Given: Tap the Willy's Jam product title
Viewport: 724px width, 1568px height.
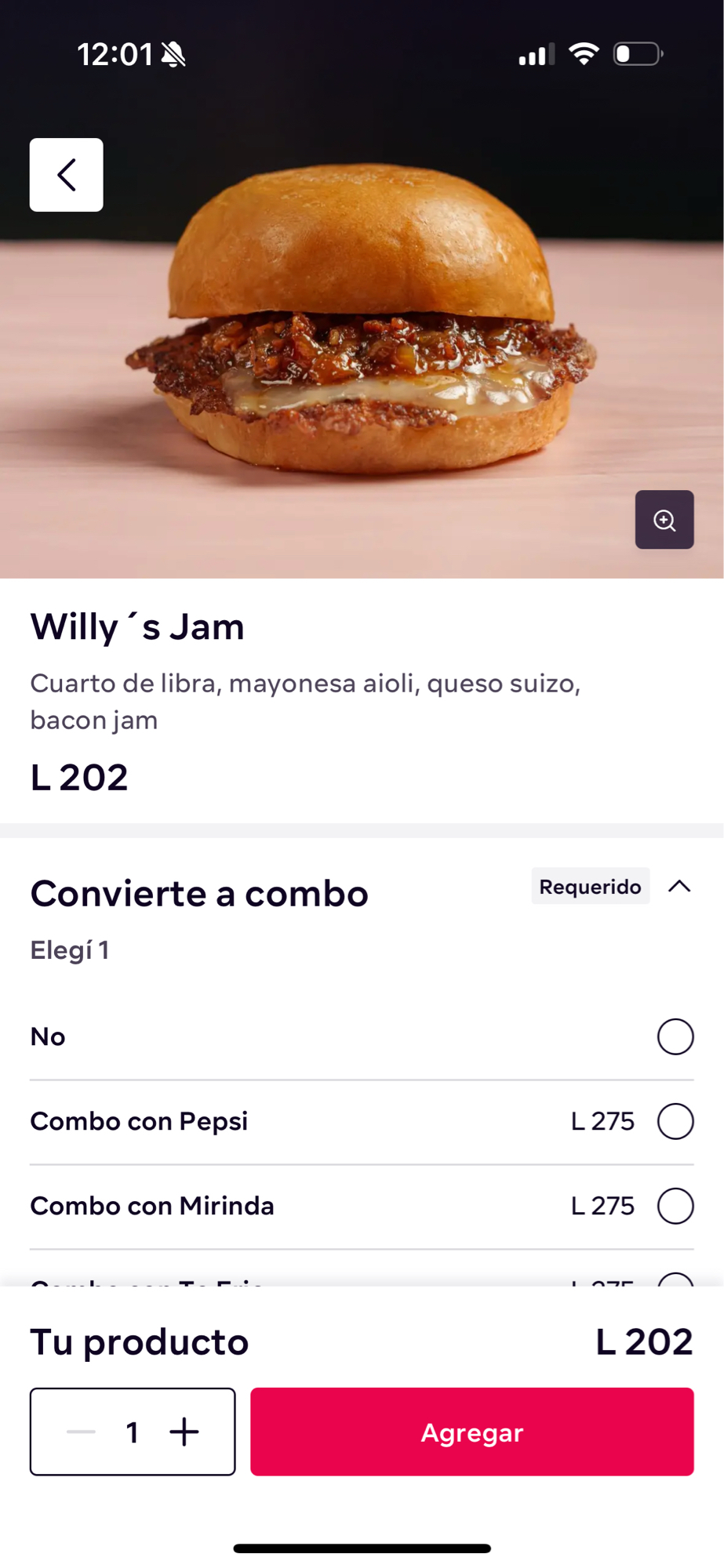Looking at the screenshot, I should tap(137, 625).
